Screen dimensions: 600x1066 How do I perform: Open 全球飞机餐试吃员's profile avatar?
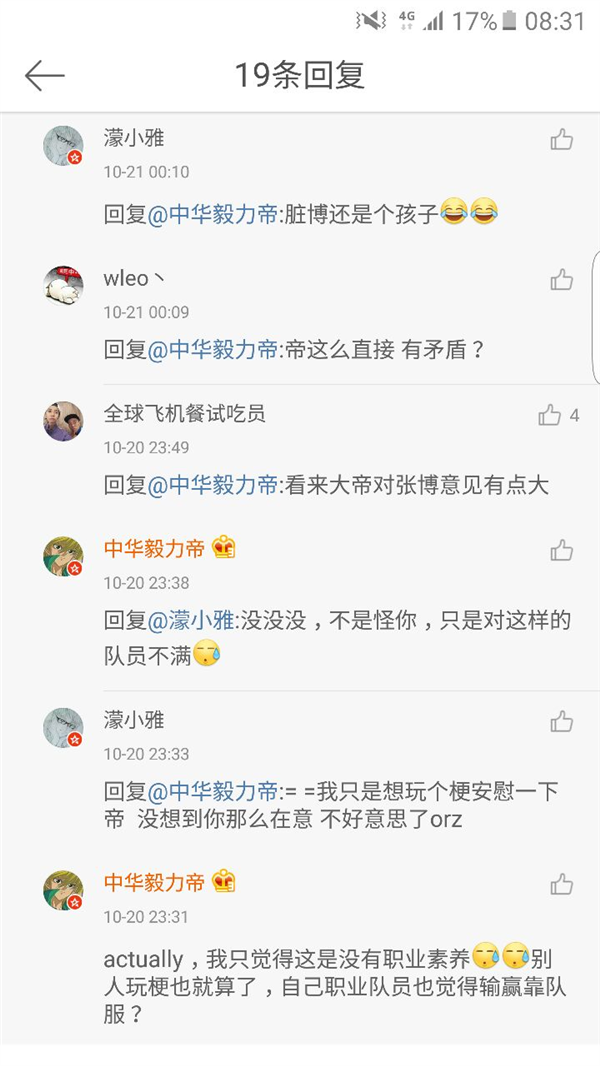click(x=63, y=421)
